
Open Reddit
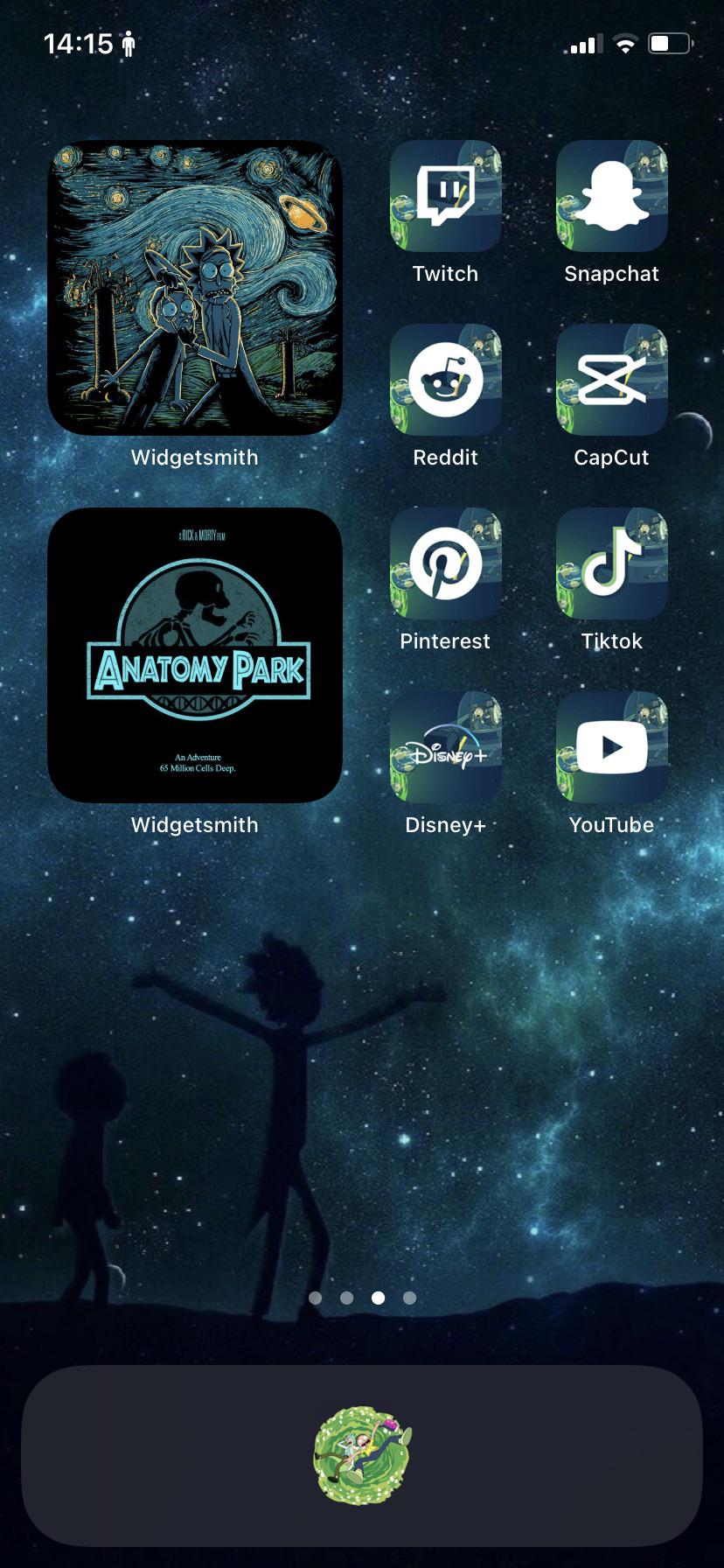(x=445, y=378)
